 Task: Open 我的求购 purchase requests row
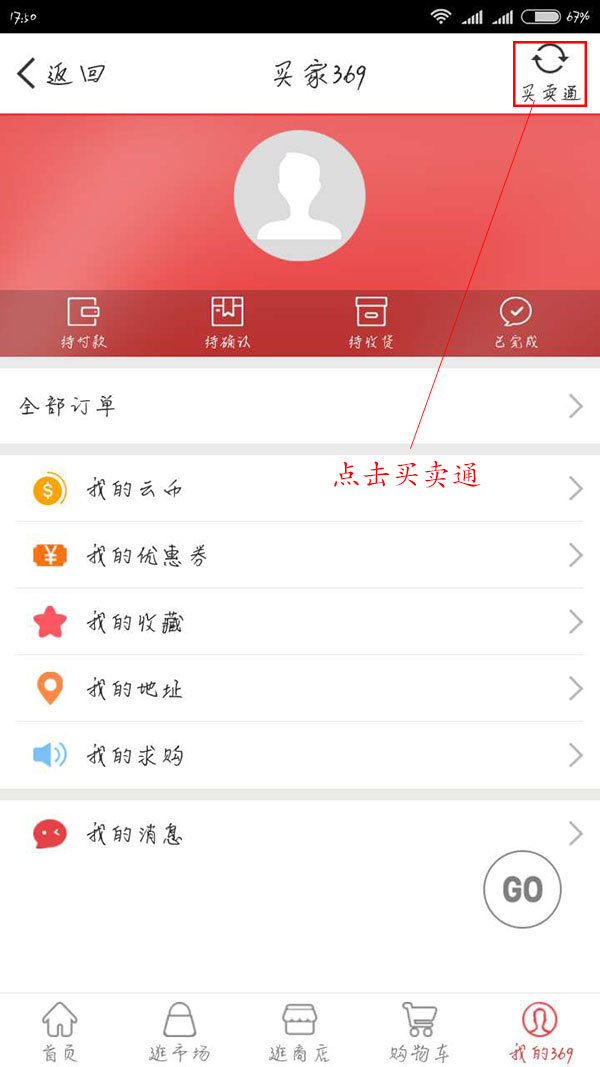[x=300, y=754]
